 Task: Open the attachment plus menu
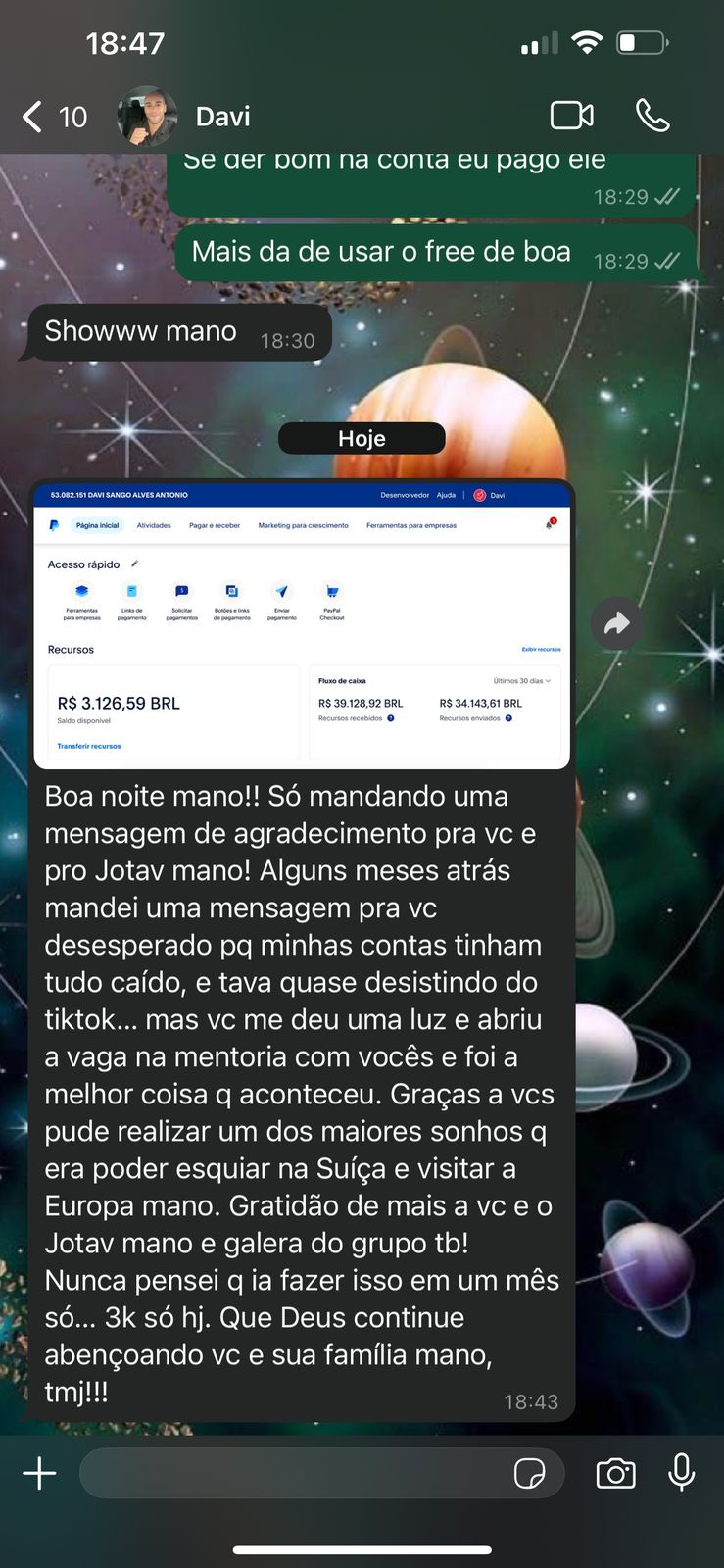coord(39,1473)
